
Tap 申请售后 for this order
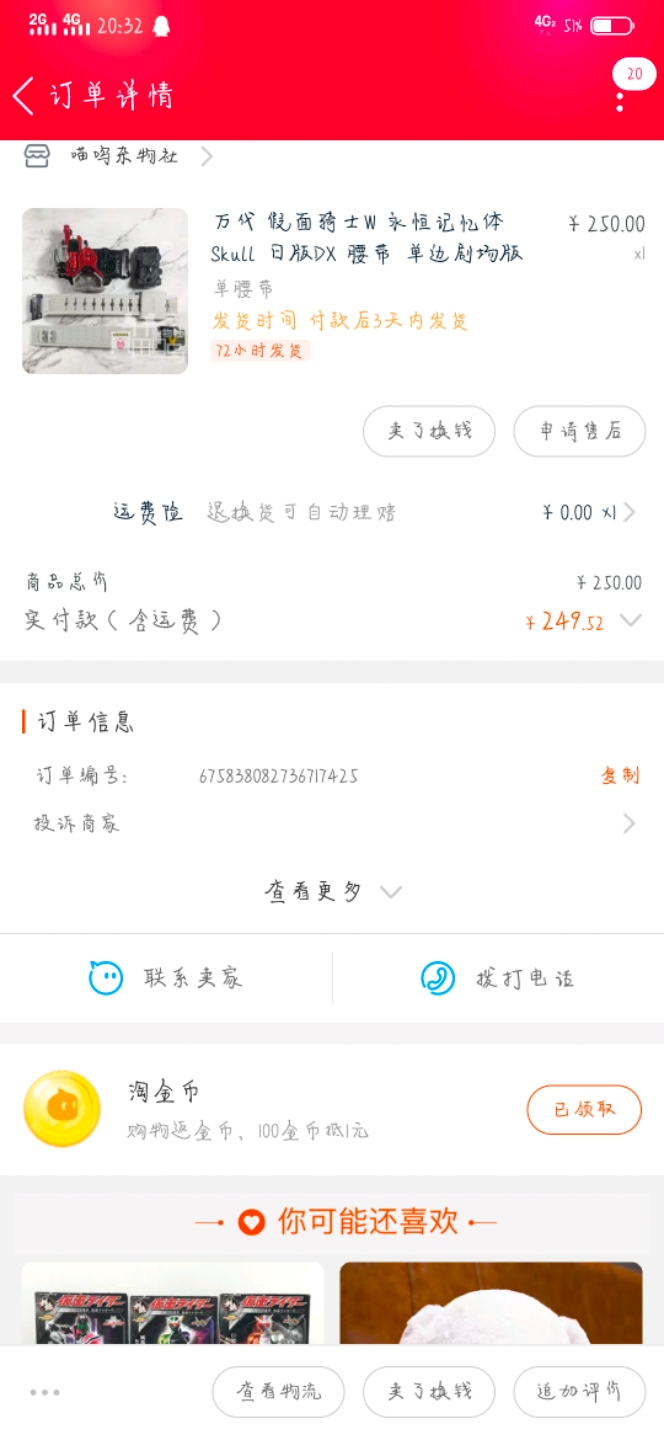(x=580, y=431)
